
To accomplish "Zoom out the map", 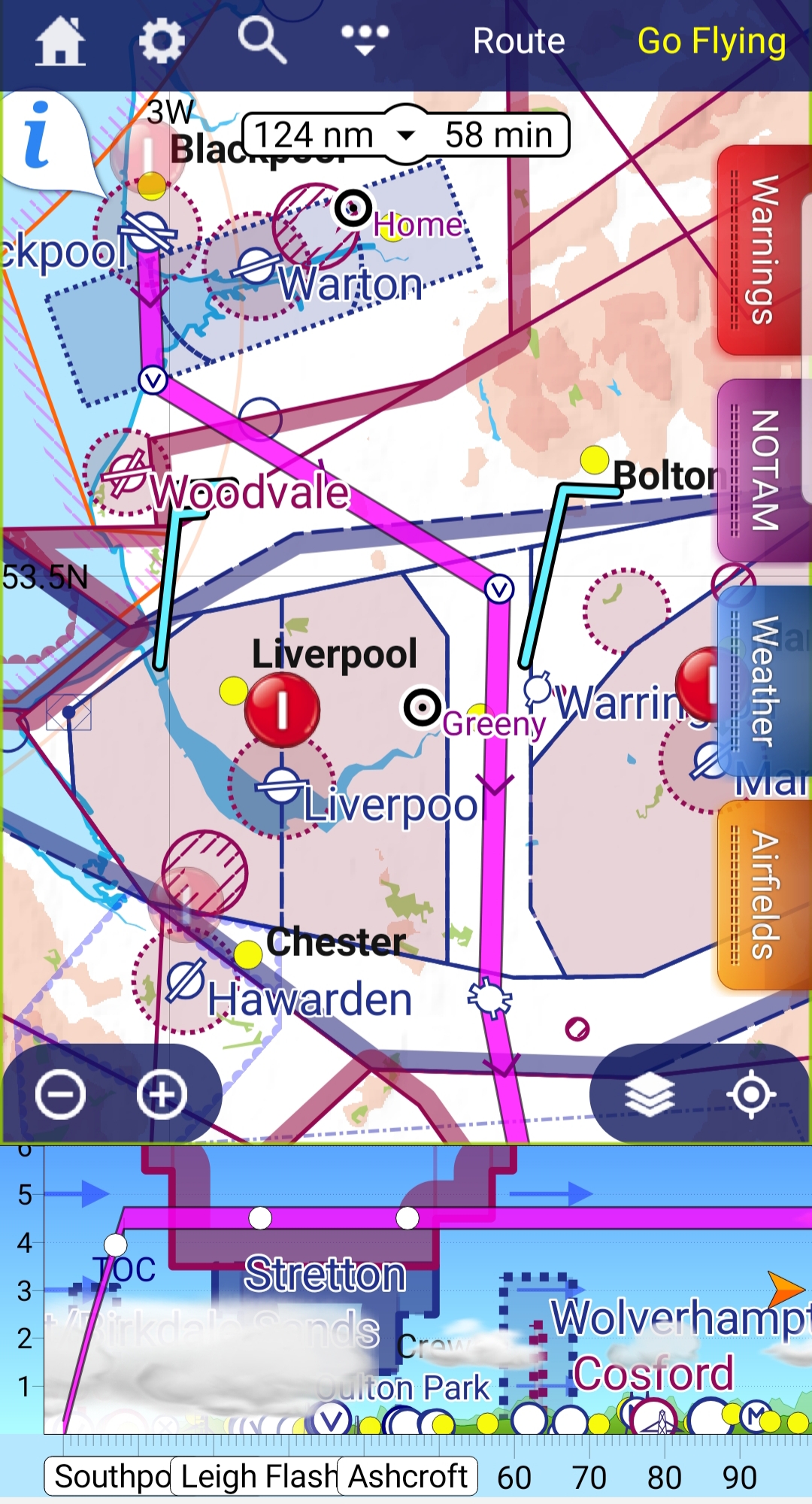I will pos(60,1094).
